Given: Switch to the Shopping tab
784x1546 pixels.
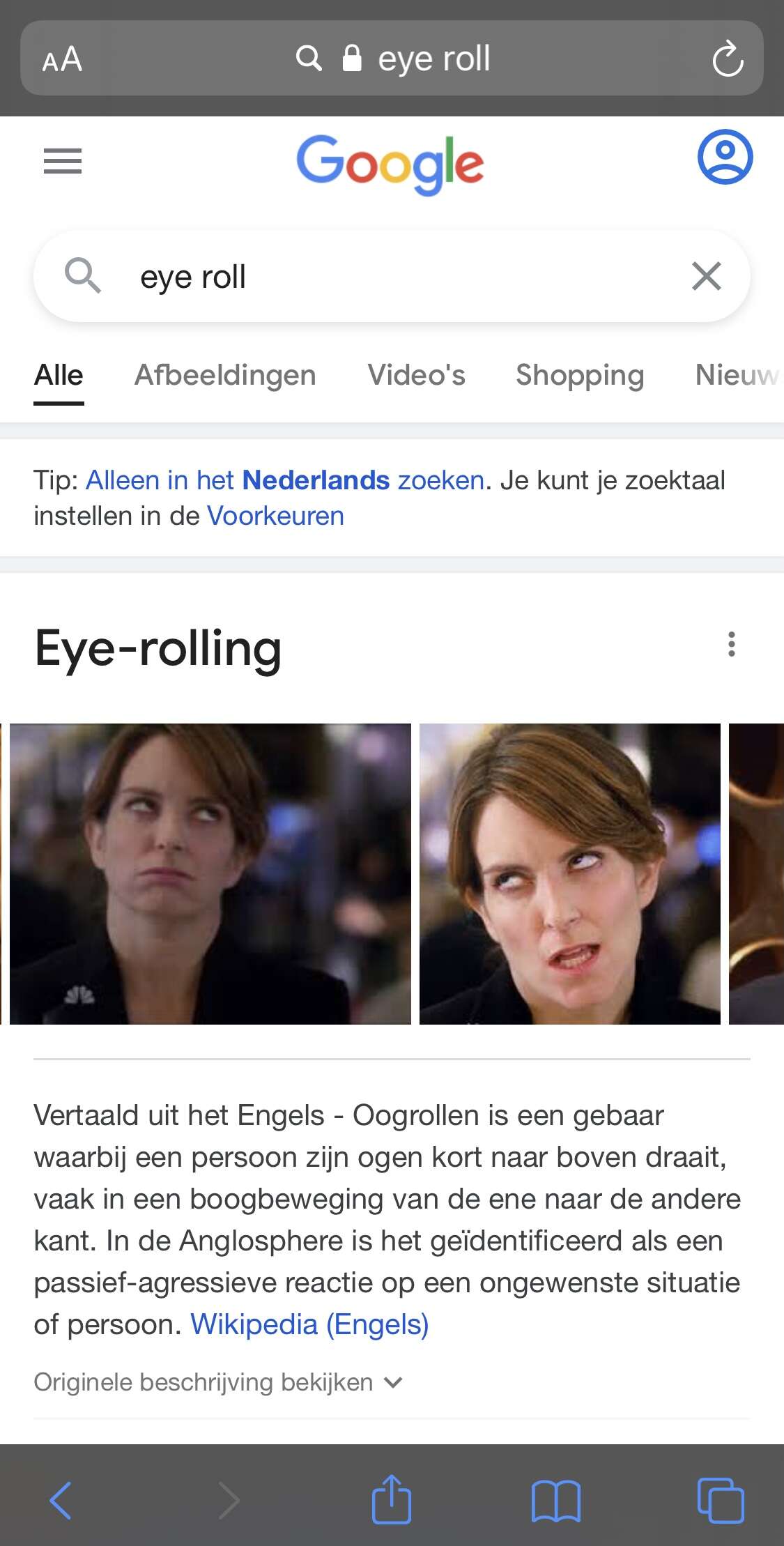Looking at the screenshot, I should 580,375.
